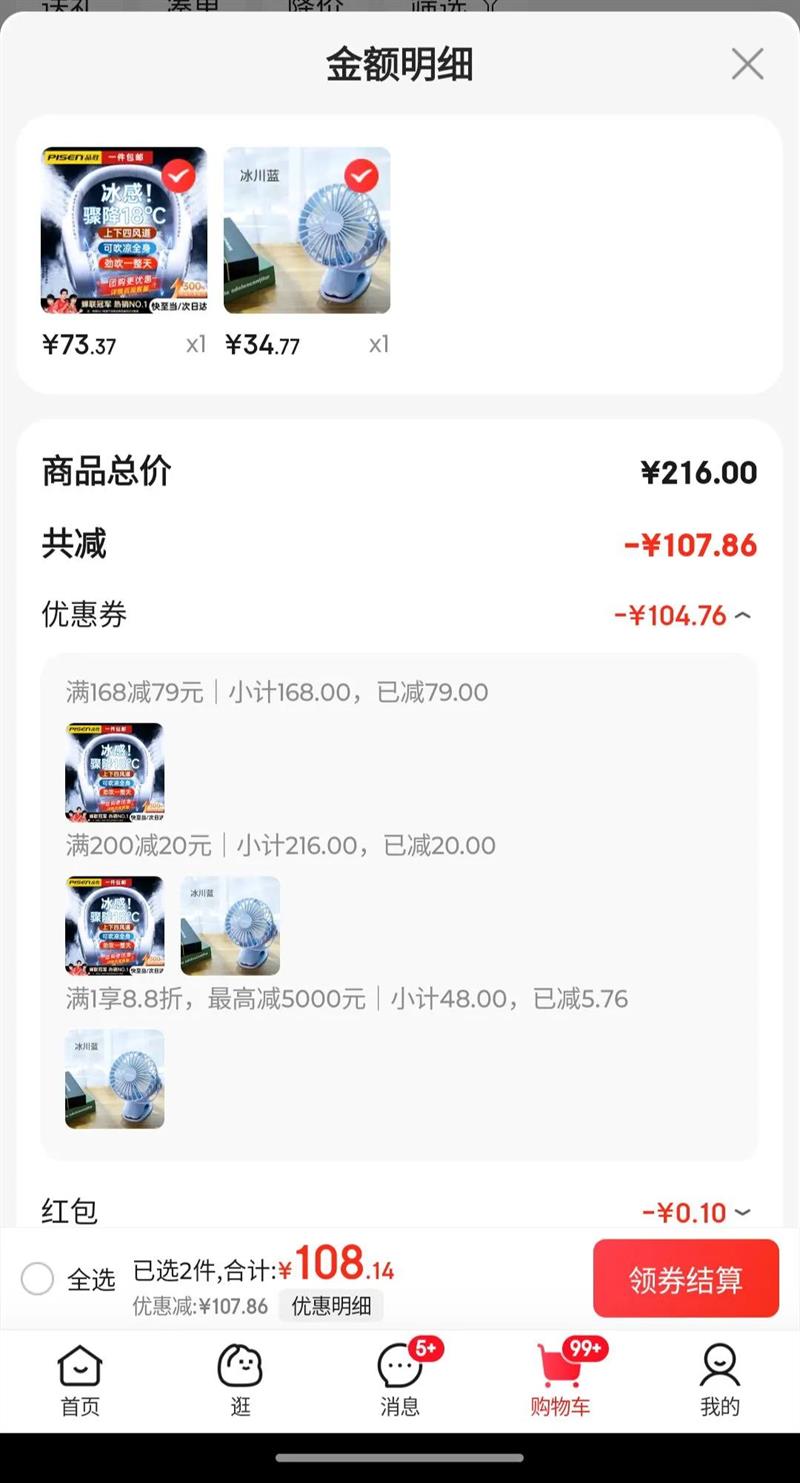Deselect the ¥73.37 PISEN fan item
800x1483 pixels.
[x=178, y=176]
